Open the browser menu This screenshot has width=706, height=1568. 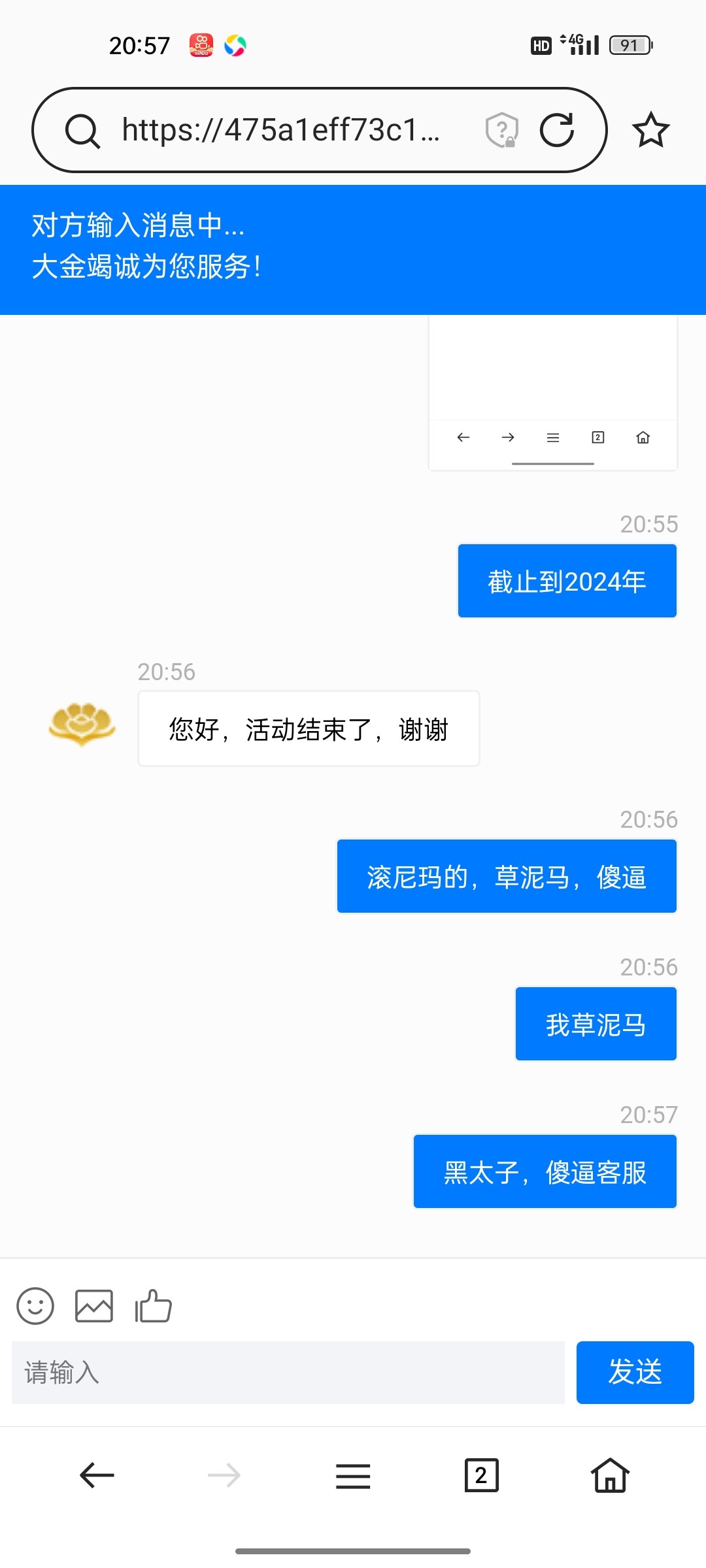pos(353,1475)
